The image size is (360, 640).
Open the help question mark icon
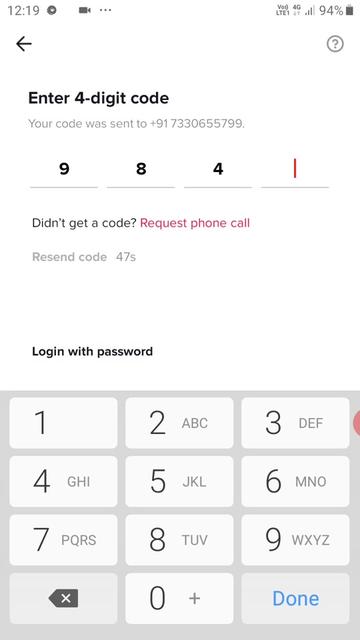[335, 44]
